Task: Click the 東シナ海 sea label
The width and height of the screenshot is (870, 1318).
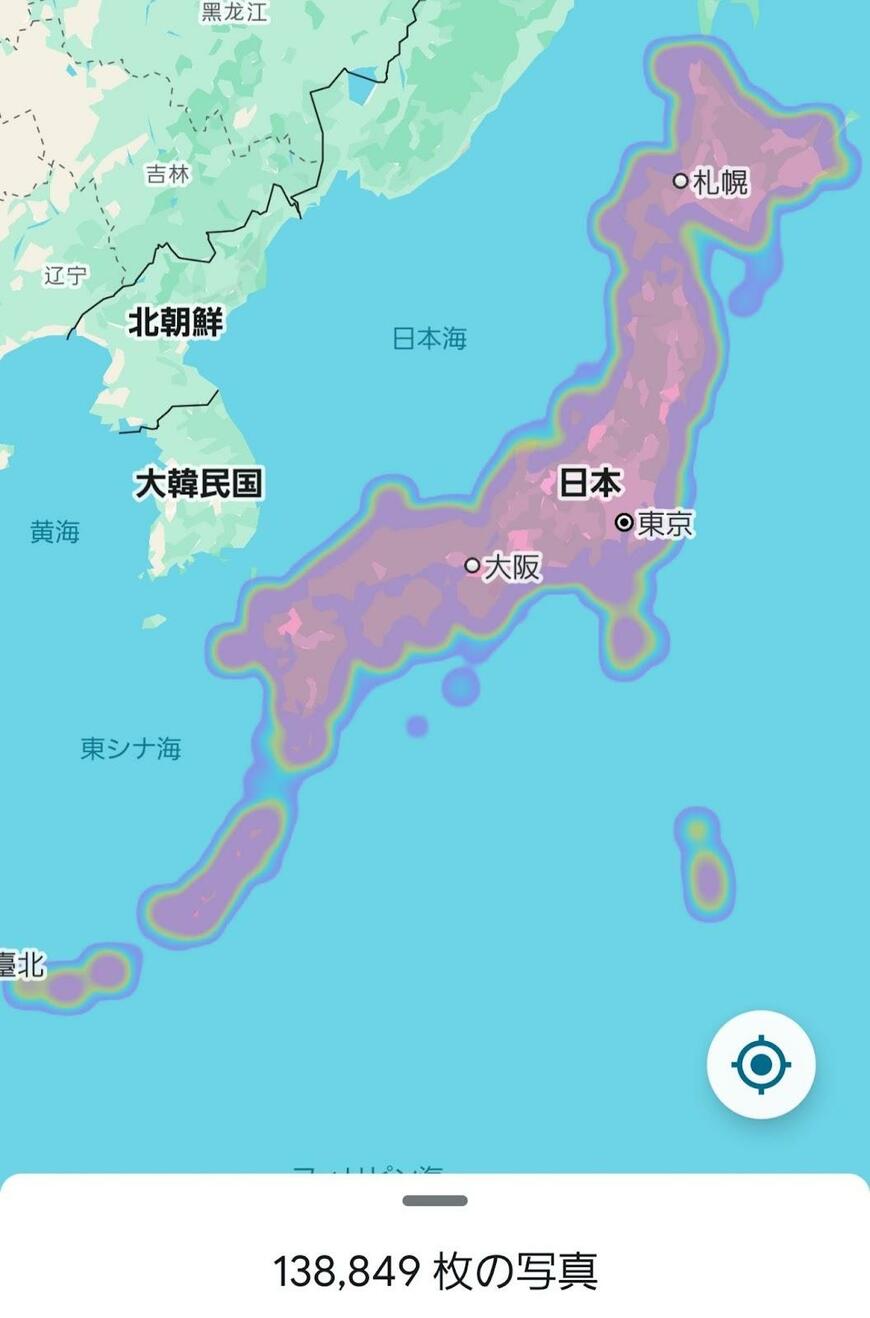Action: [133, 747]
